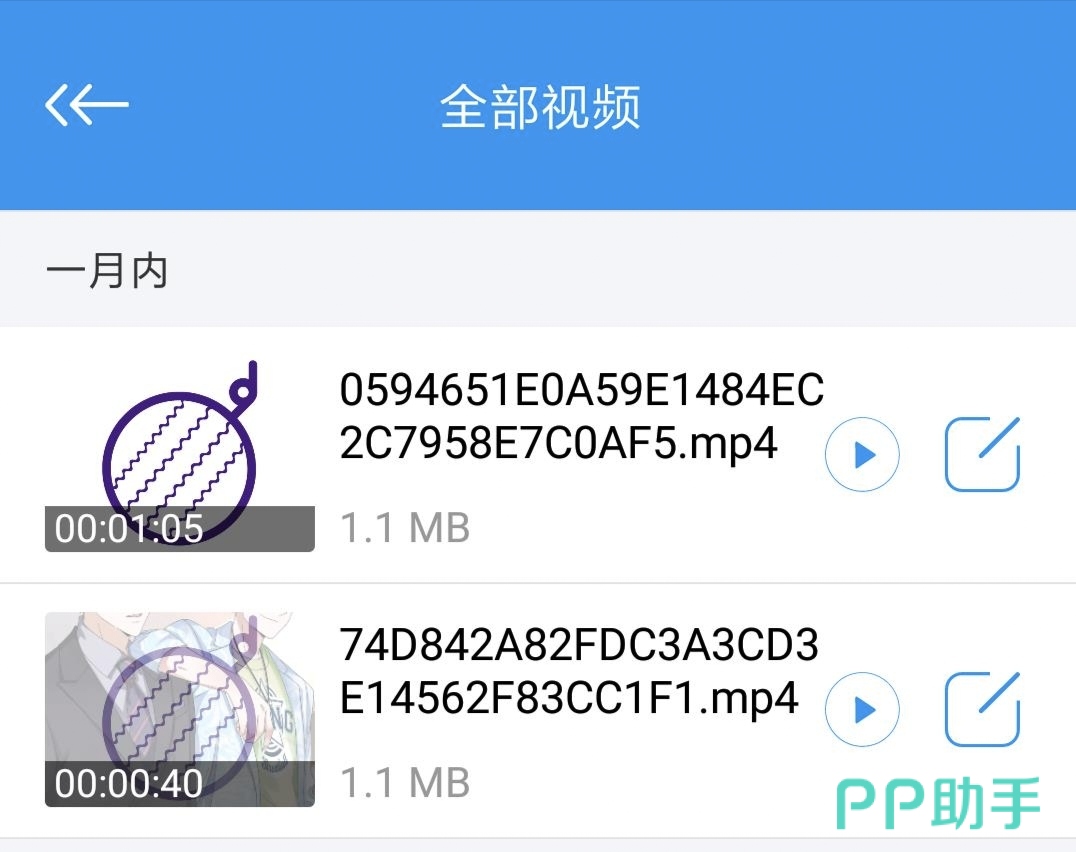The width and height of the screenshot is (1076, 852).
Task: Go back using the double-arrow icon
Action: pyautogui.click(x=87, y=104)
